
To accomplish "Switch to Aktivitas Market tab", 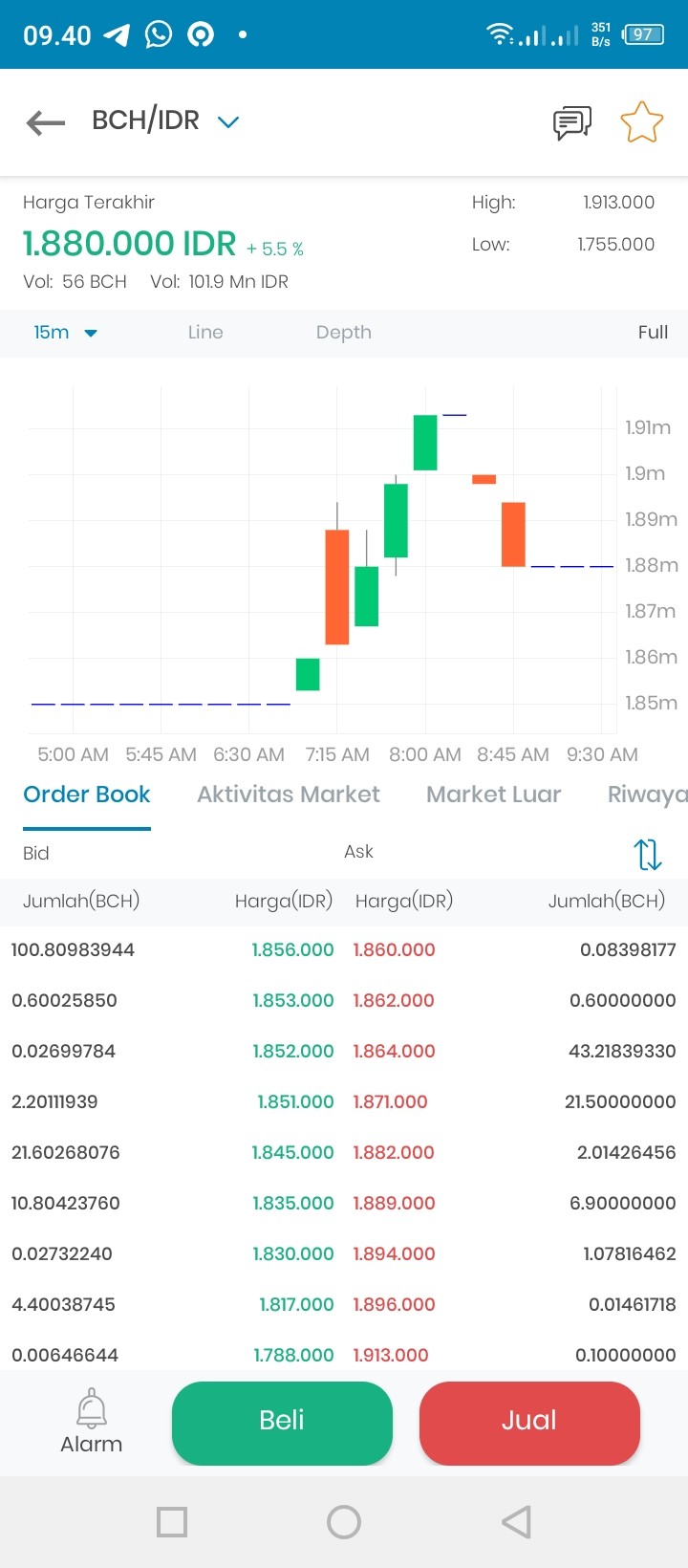I will 289,795.
